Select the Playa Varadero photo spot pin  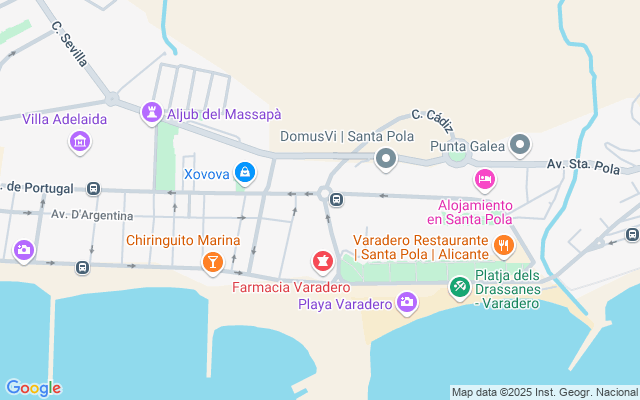pos(407,303)
